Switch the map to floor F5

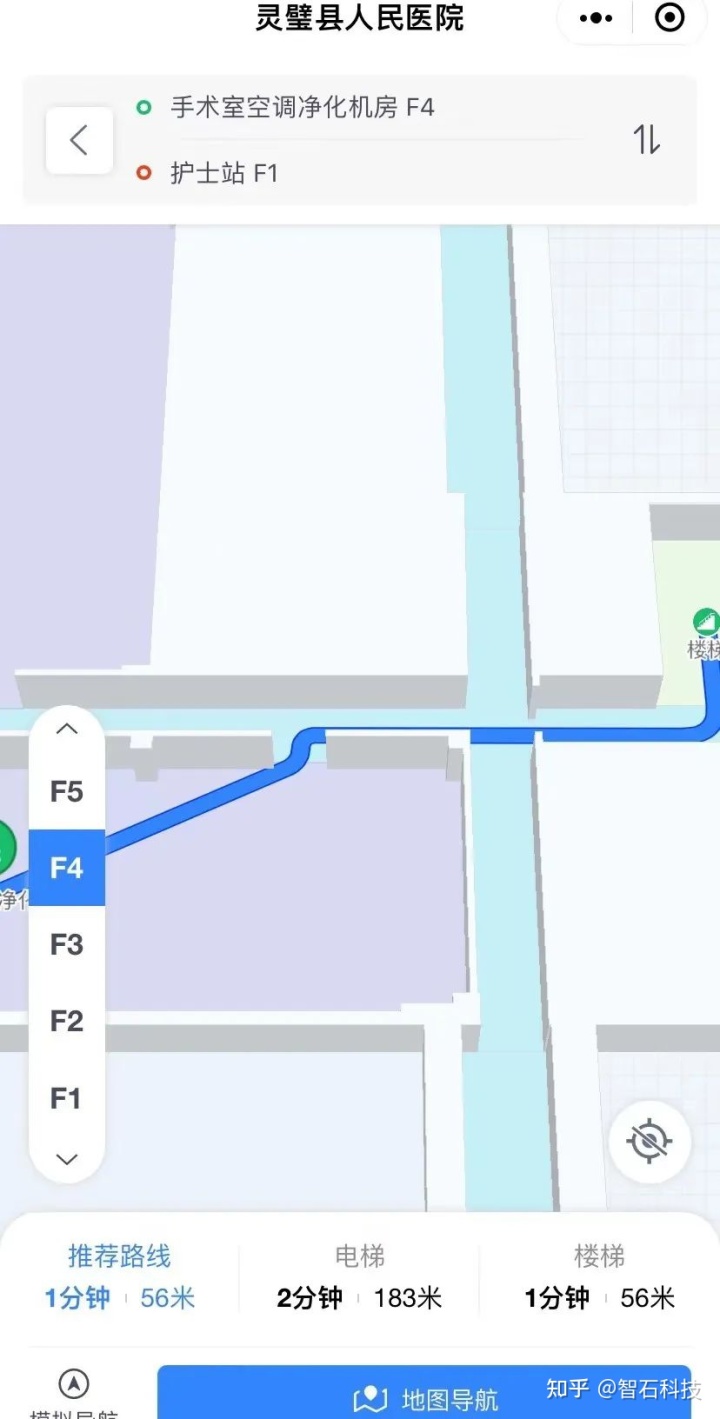coord(66,792)
